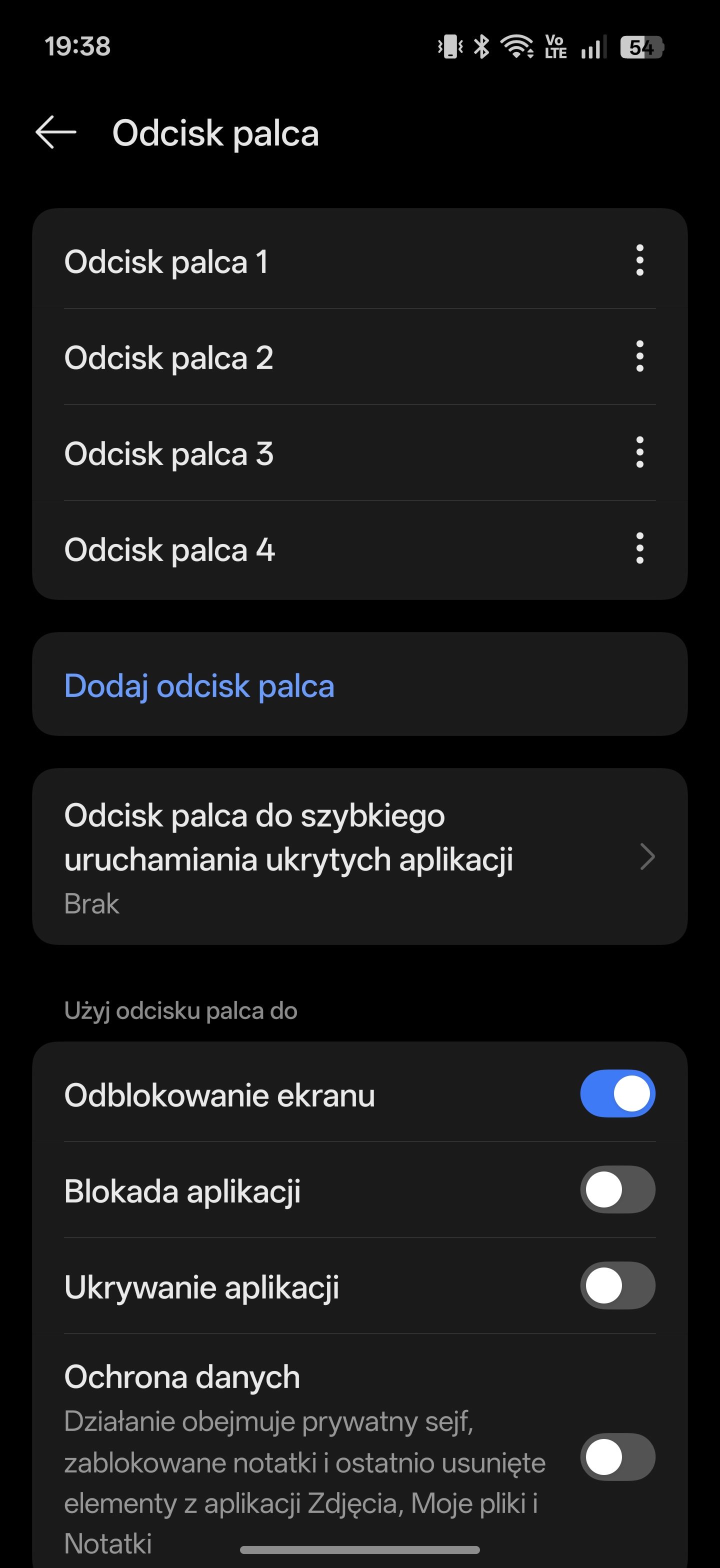Screen dimensions: 720x1568
Task: Open options menu for Odcisk palca 4
Action: (639, 548)
